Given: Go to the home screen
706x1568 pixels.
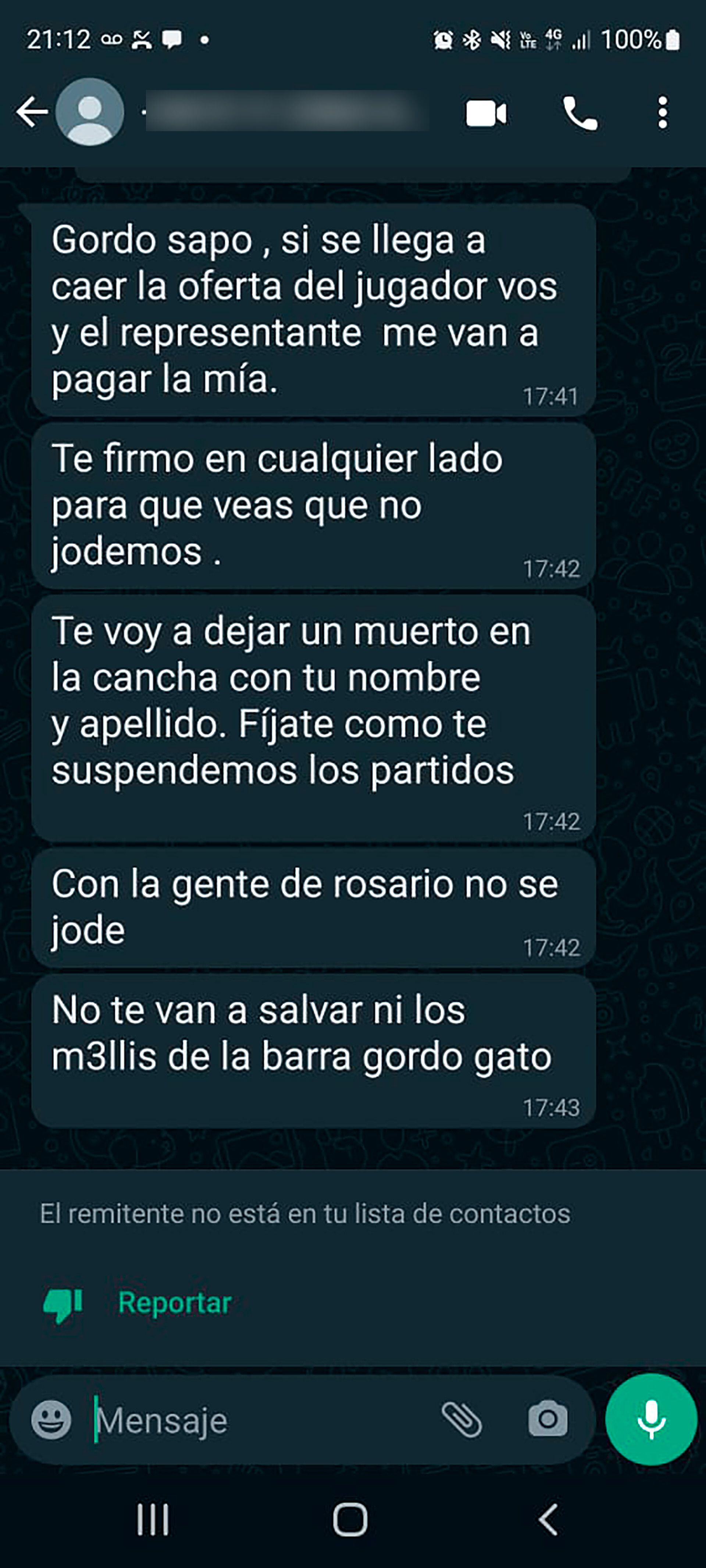Looking at the screenshot, I should point(350,1520).
